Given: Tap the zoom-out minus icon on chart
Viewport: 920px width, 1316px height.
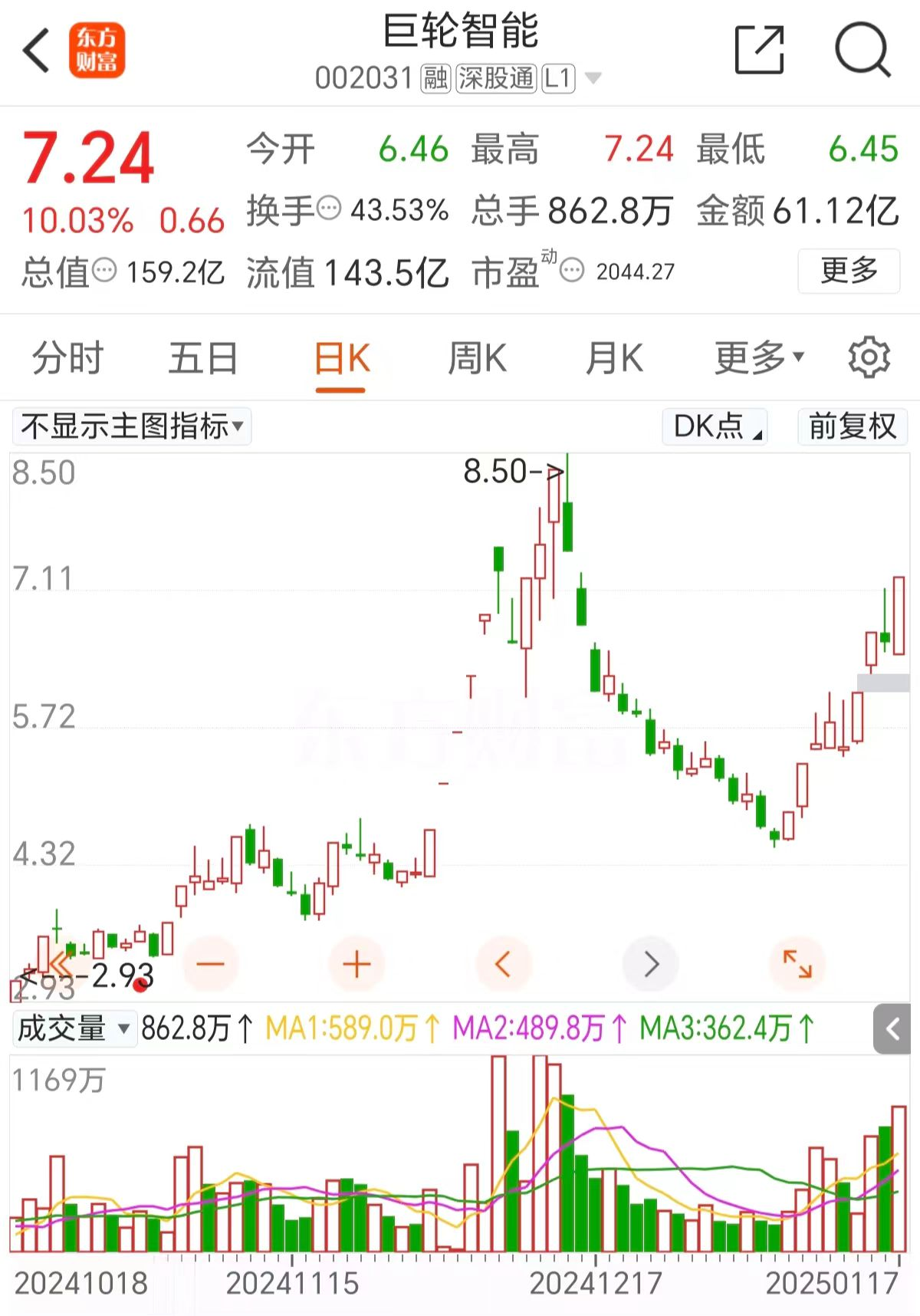Looking at the screenshot, I should pos(212,964).
